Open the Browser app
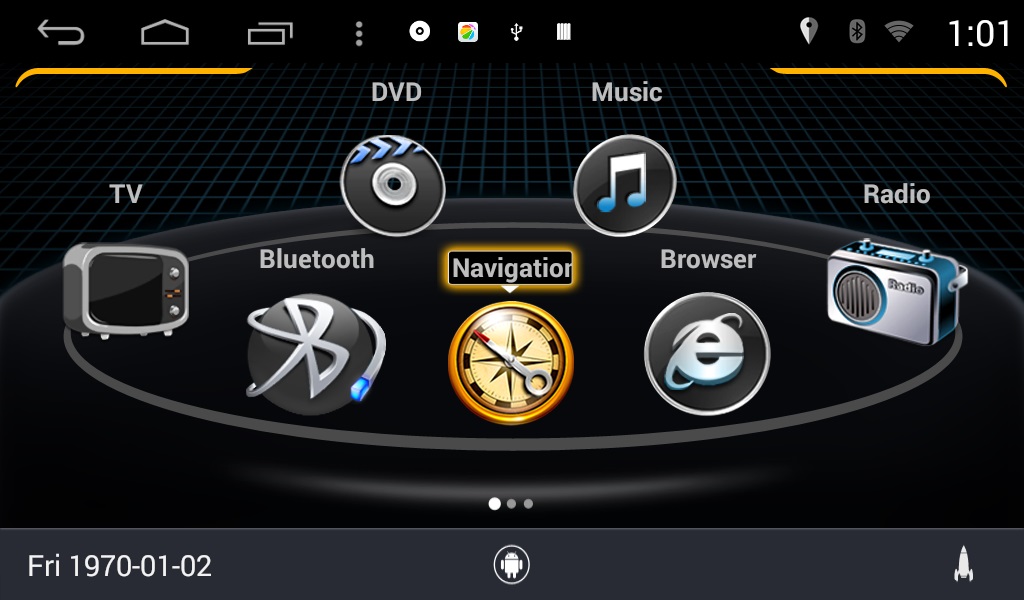The height and width of the screenshot is (600, 1024). tap(707, 354)
